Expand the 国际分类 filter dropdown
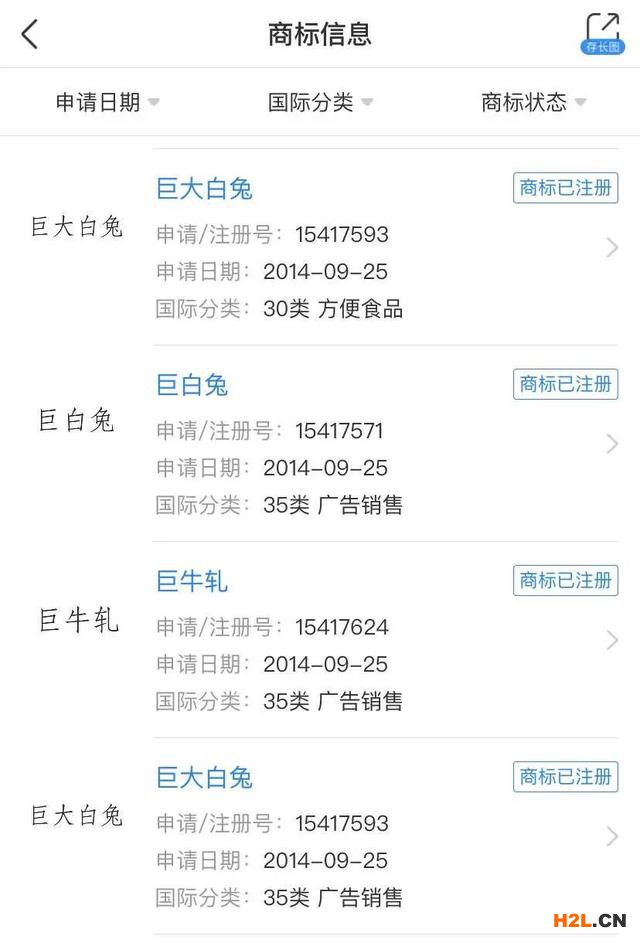The width and height of the screenshot is (640, 943). 320,102
